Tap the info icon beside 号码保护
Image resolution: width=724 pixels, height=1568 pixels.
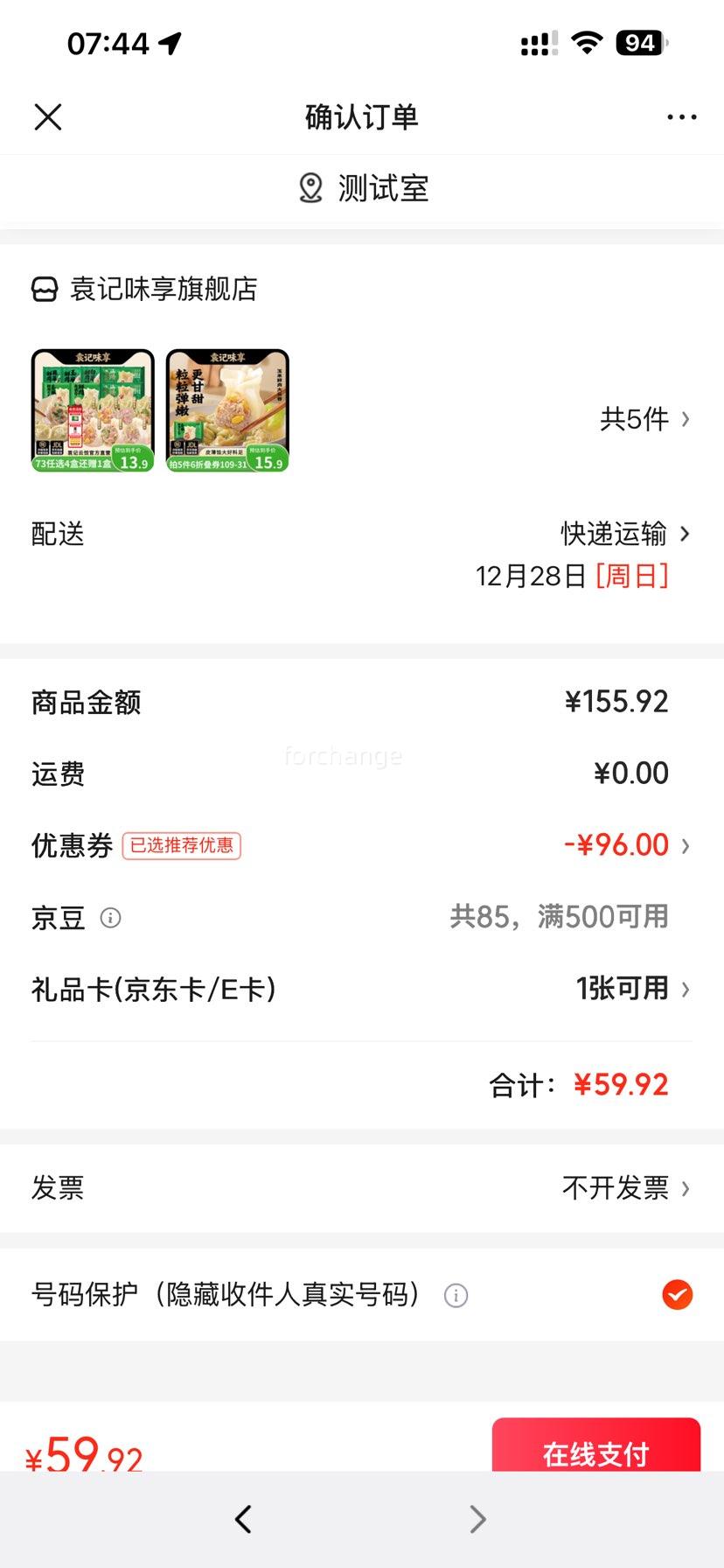[456, 1295]
